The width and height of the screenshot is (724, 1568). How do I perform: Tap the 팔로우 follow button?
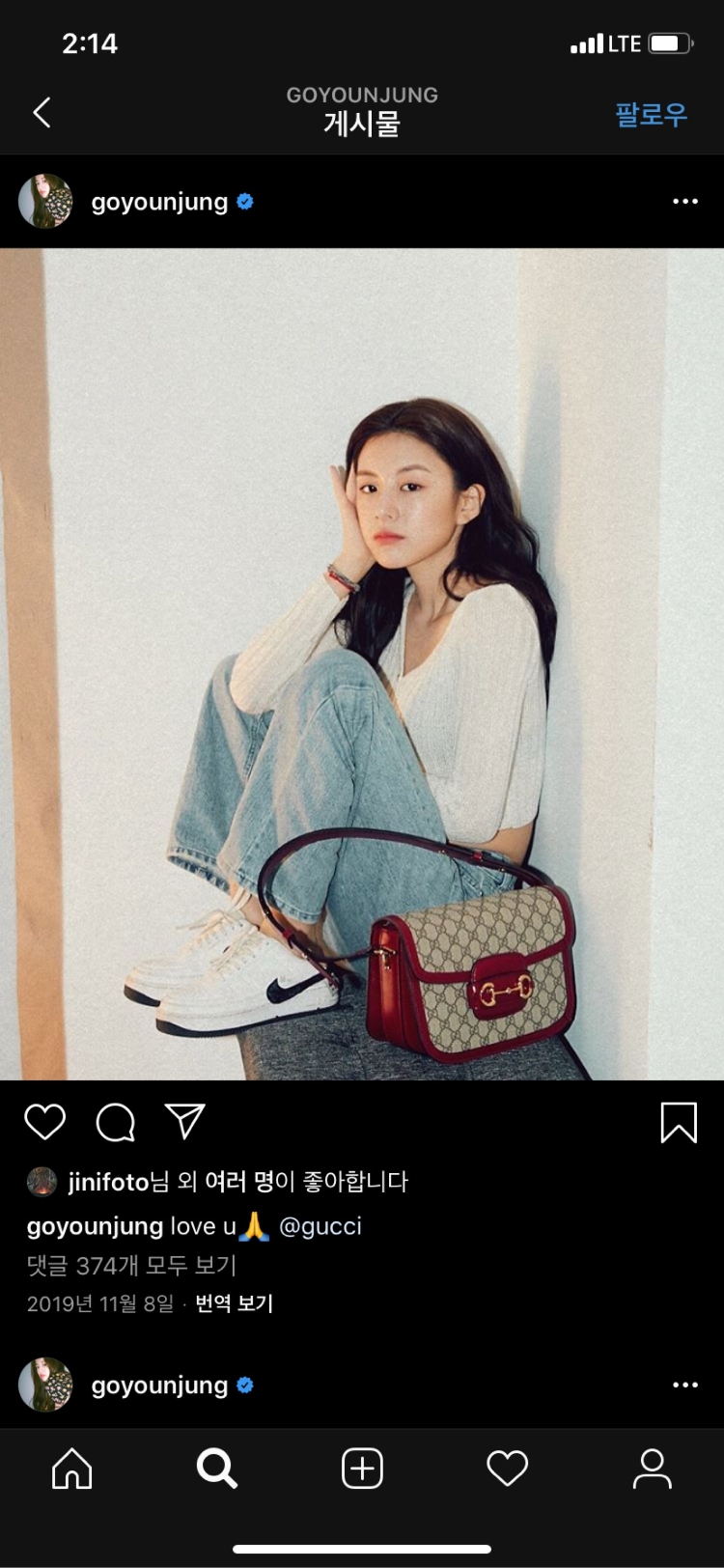[651, 115]
